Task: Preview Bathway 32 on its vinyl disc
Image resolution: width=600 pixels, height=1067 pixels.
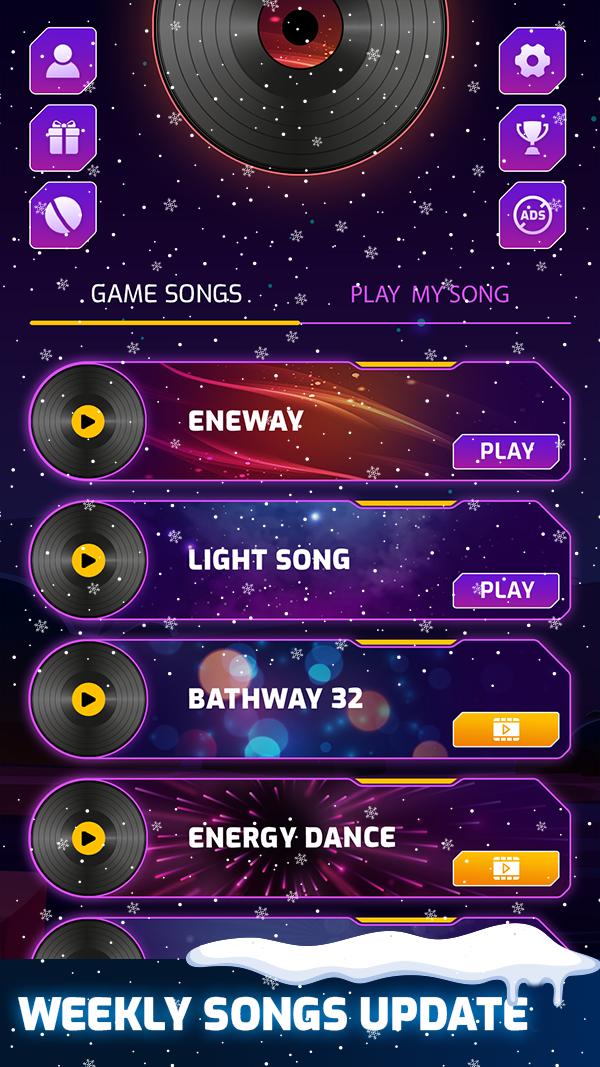Action: point(88,699)
